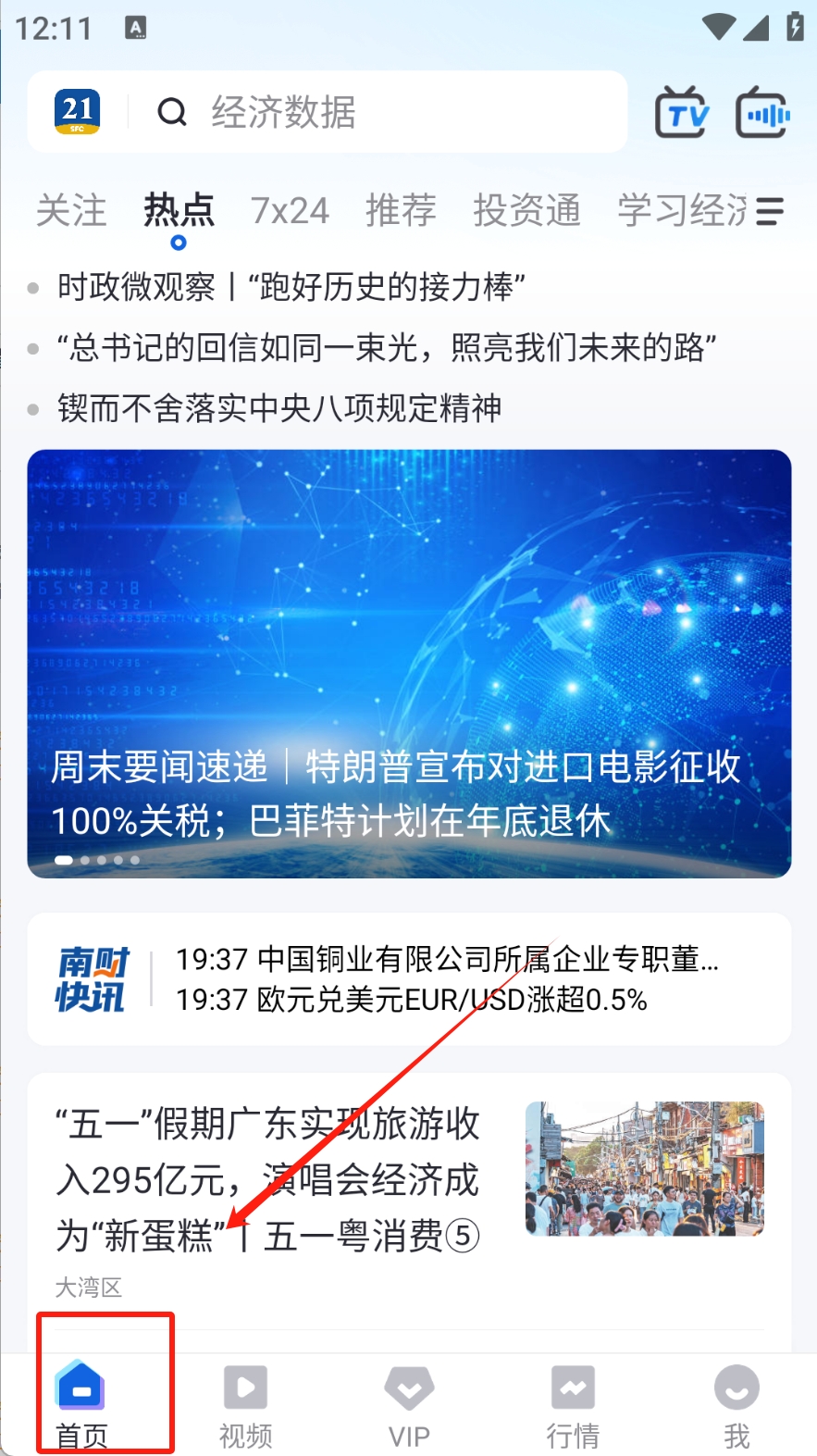Tap the 首页 bottom tab
This screenshot has height=1456, width=817.
click(x=81, y=1404)
